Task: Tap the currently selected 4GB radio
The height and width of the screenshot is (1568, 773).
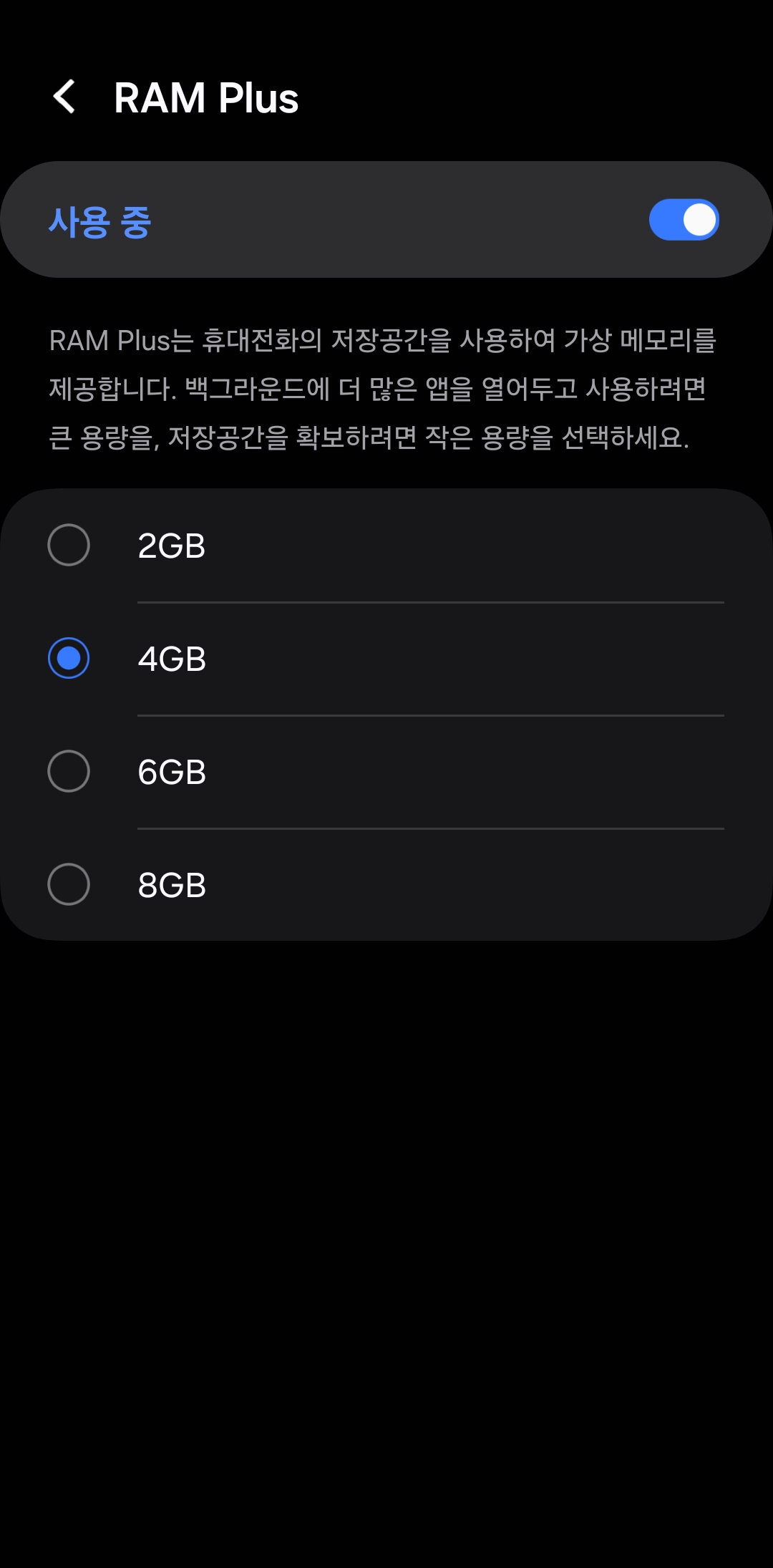Action: [x=69, y=659]
